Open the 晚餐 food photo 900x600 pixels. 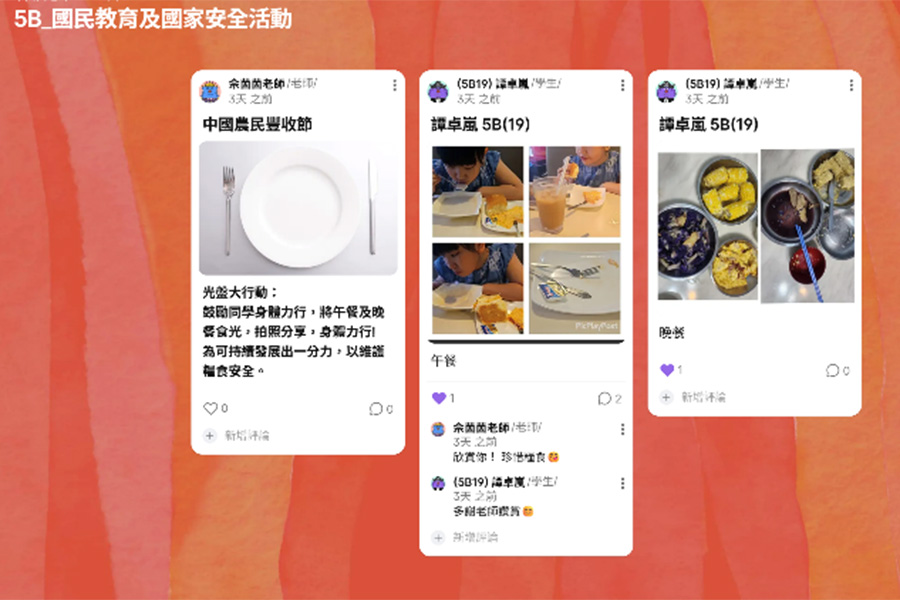tap(756, 226)
